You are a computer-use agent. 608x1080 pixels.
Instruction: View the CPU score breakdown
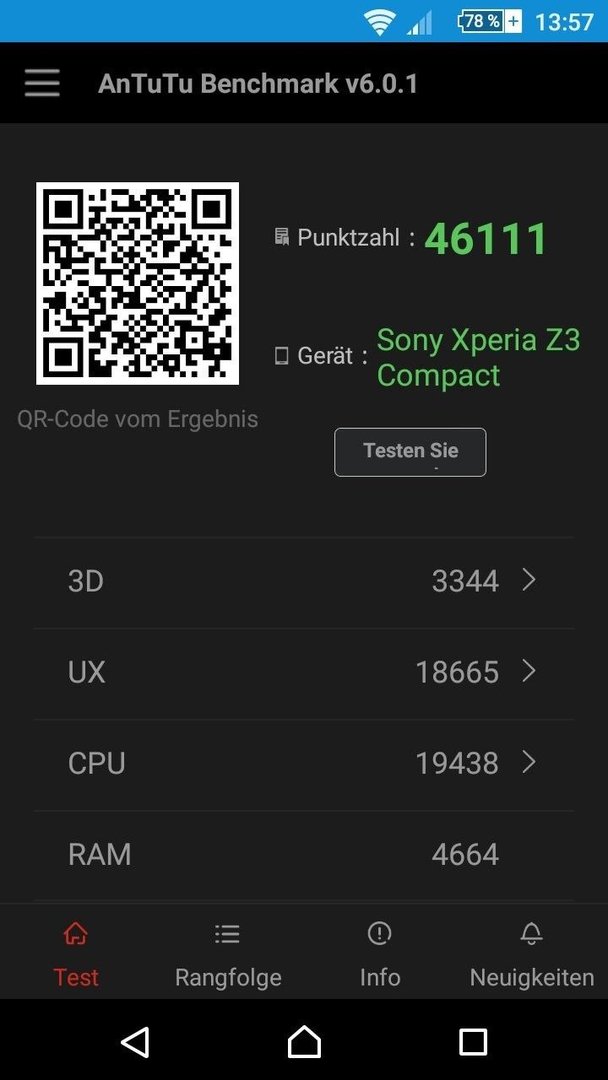tap(304, 765)
